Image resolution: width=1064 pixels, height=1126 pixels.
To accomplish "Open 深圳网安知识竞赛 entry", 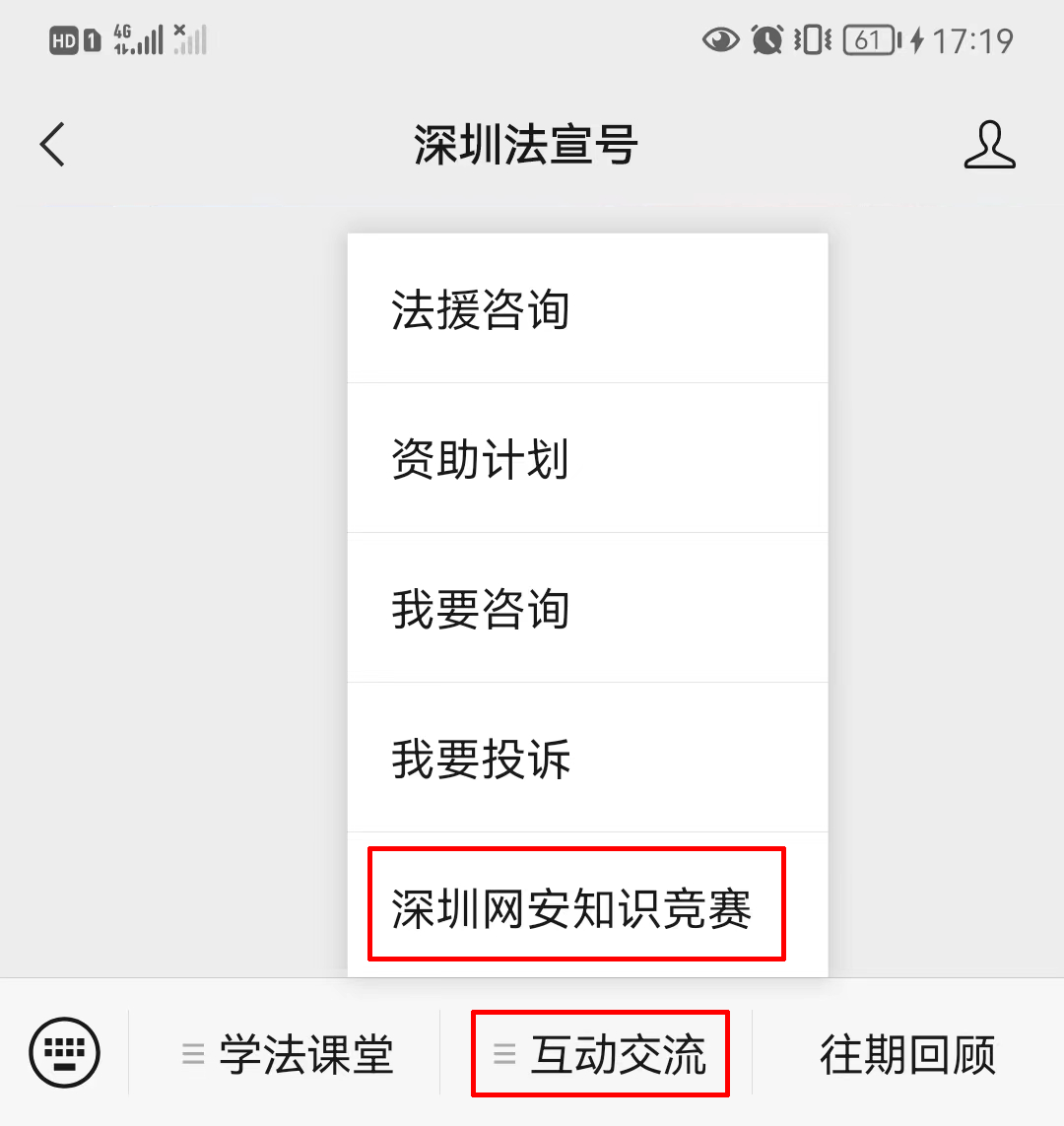I will point(576,906).
